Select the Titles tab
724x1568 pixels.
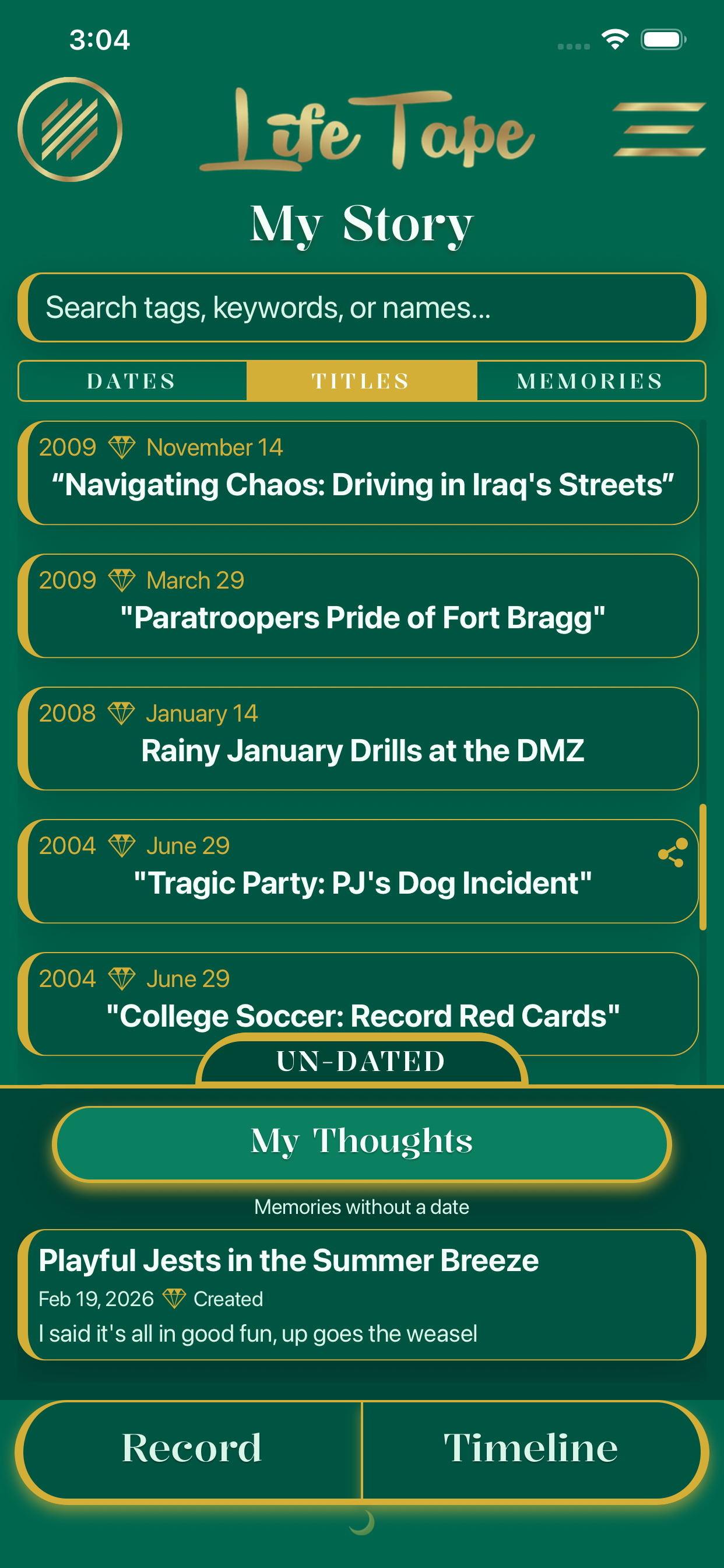tap(361, 381)
